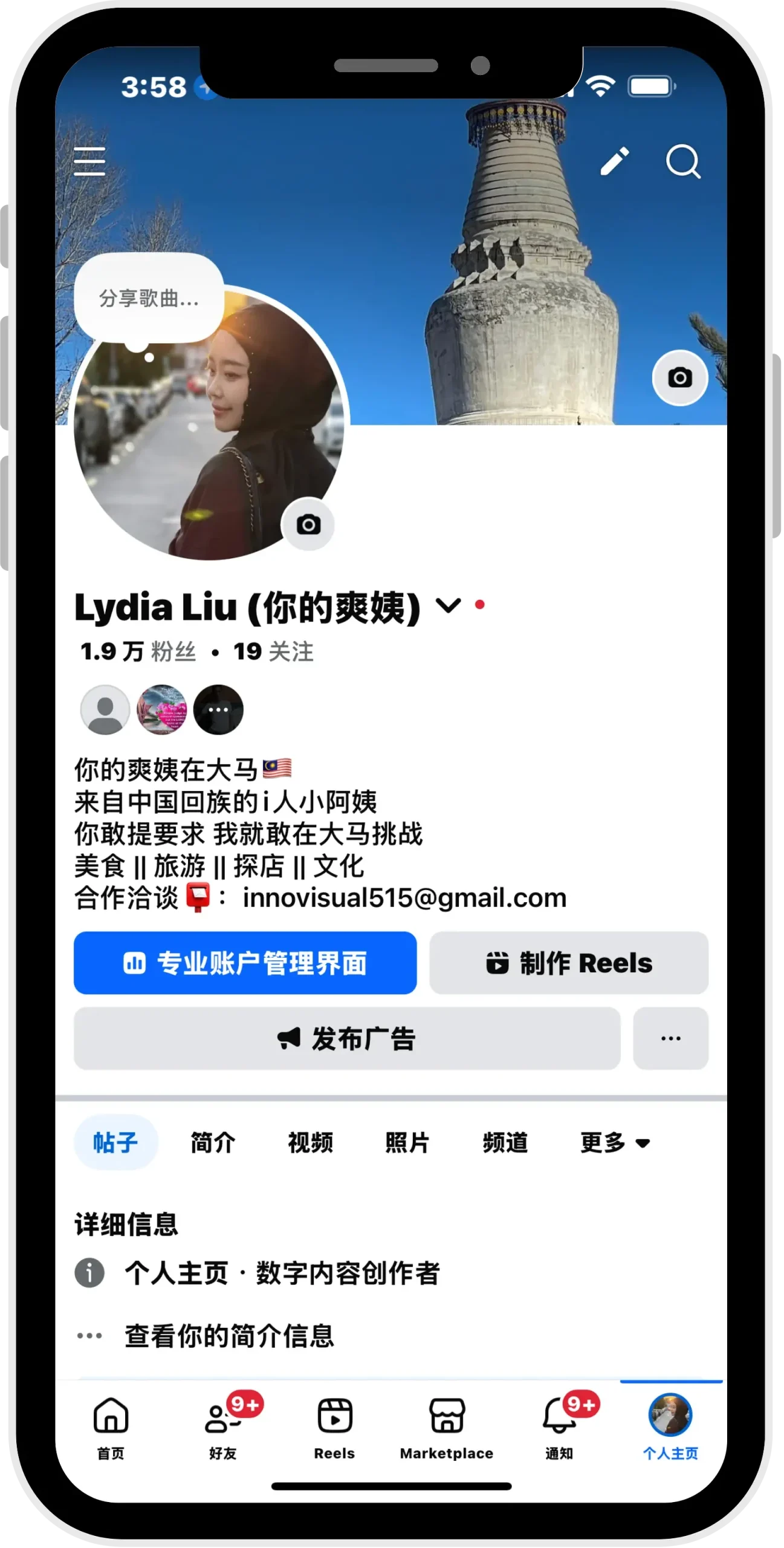Open the 分享歌曲 note bubble
The image size is (784, 1548).
(x=149, y=298)
